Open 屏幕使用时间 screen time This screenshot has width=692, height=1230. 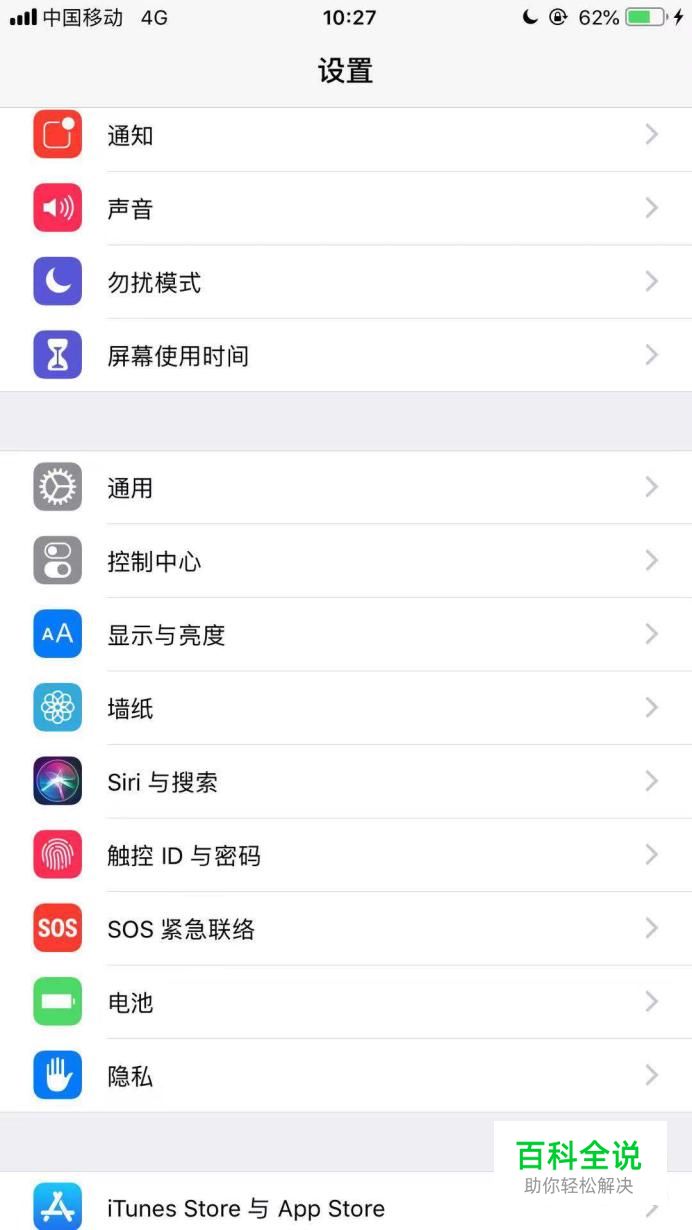pyautogui.click(x=345, y=356)
